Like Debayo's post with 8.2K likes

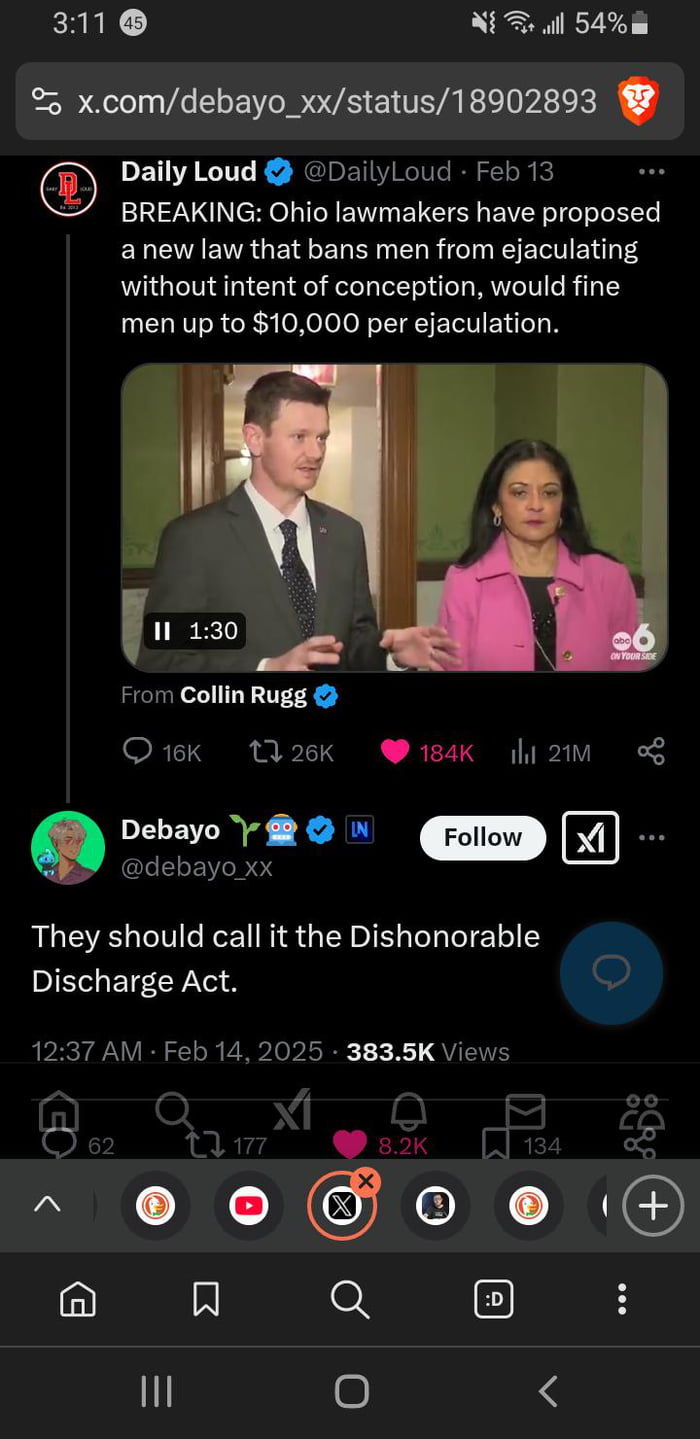pyautogui.click(x=350, y=1145)
